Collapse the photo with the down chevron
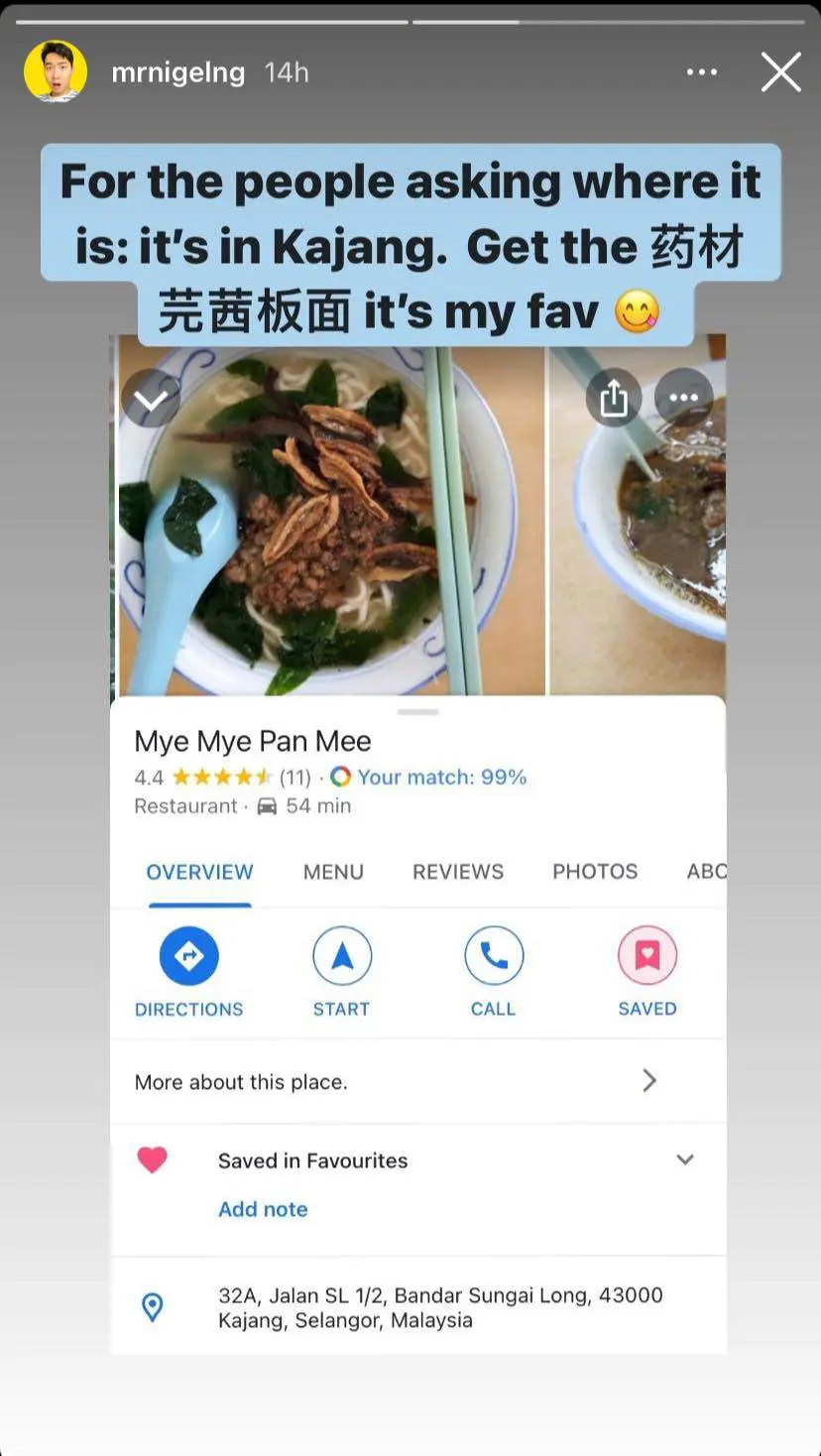This screenshot has width=821, height=1456. (151, 398)
